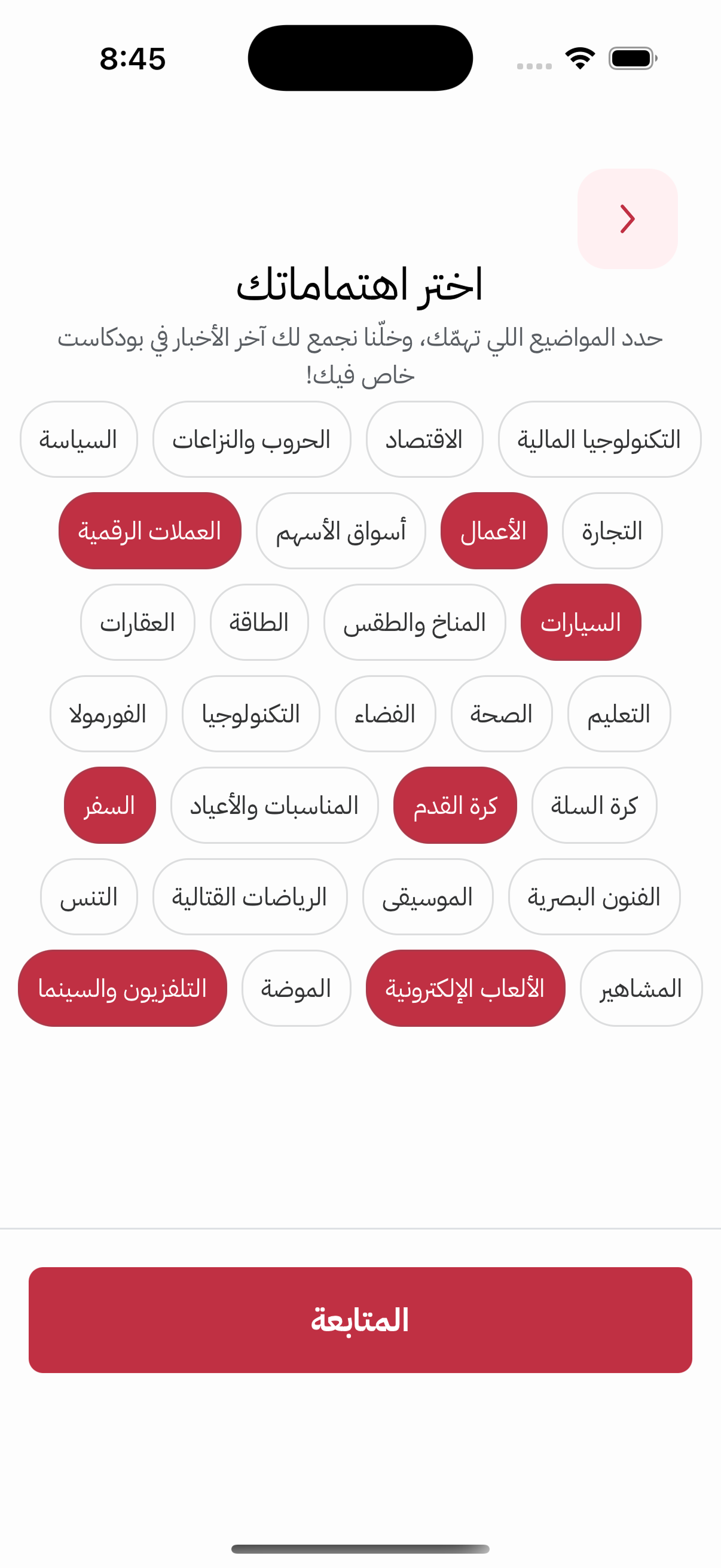The image size is (721, 1568).
Task: Go back using the chevron arrow button
Action: (627, 218)
